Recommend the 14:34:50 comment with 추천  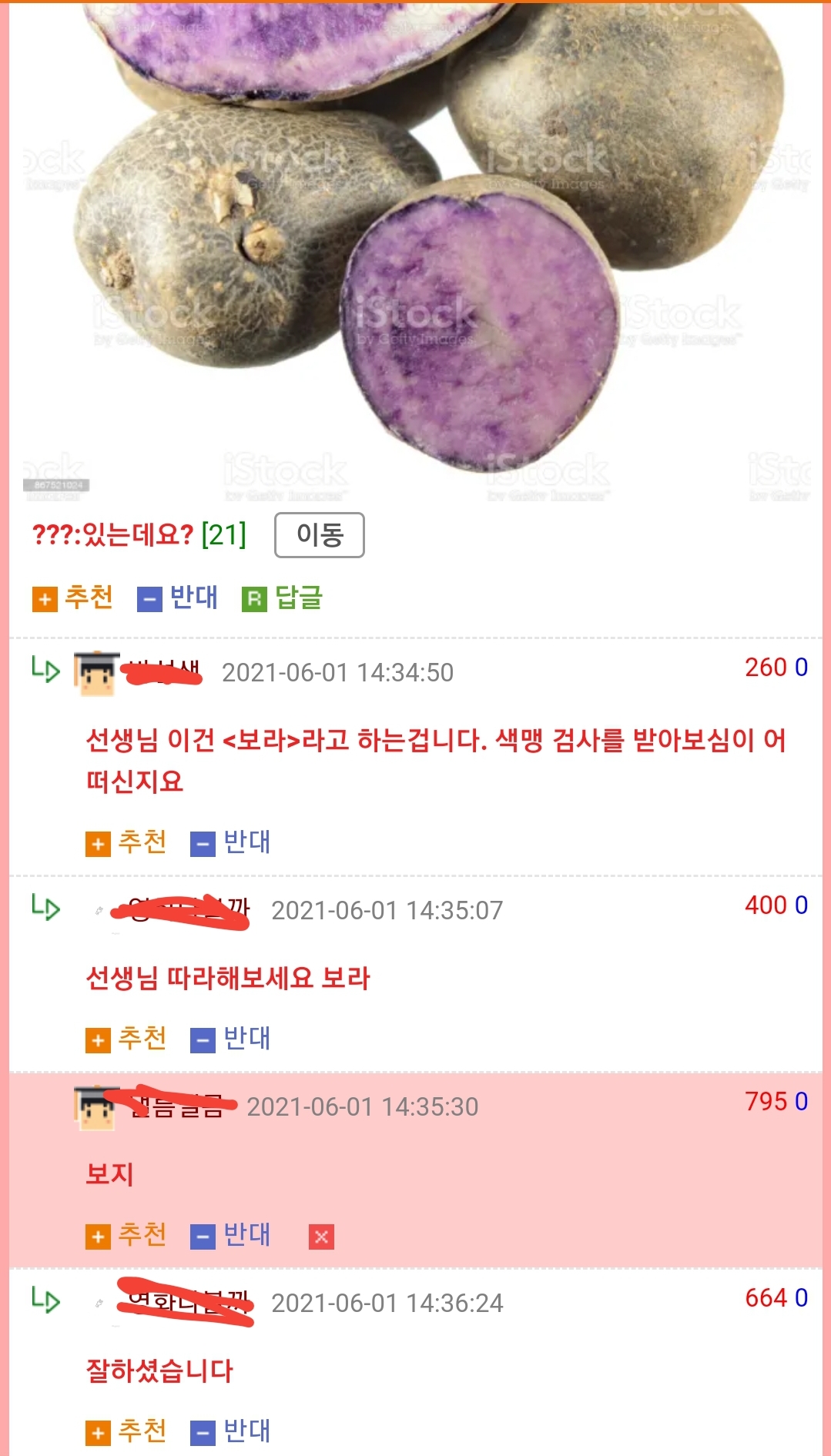[126, 842]
